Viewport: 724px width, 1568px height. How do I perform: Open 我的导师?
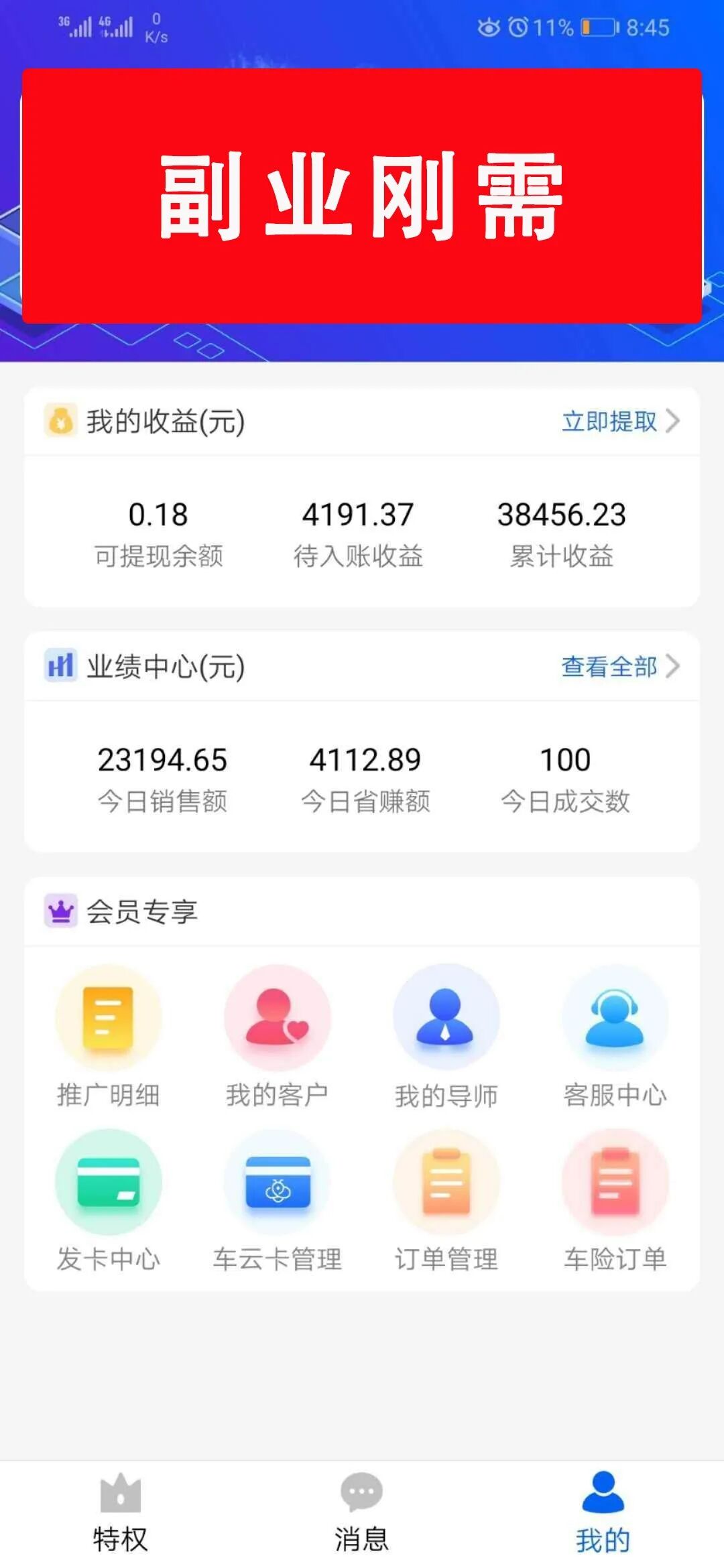click(446, 1037)
